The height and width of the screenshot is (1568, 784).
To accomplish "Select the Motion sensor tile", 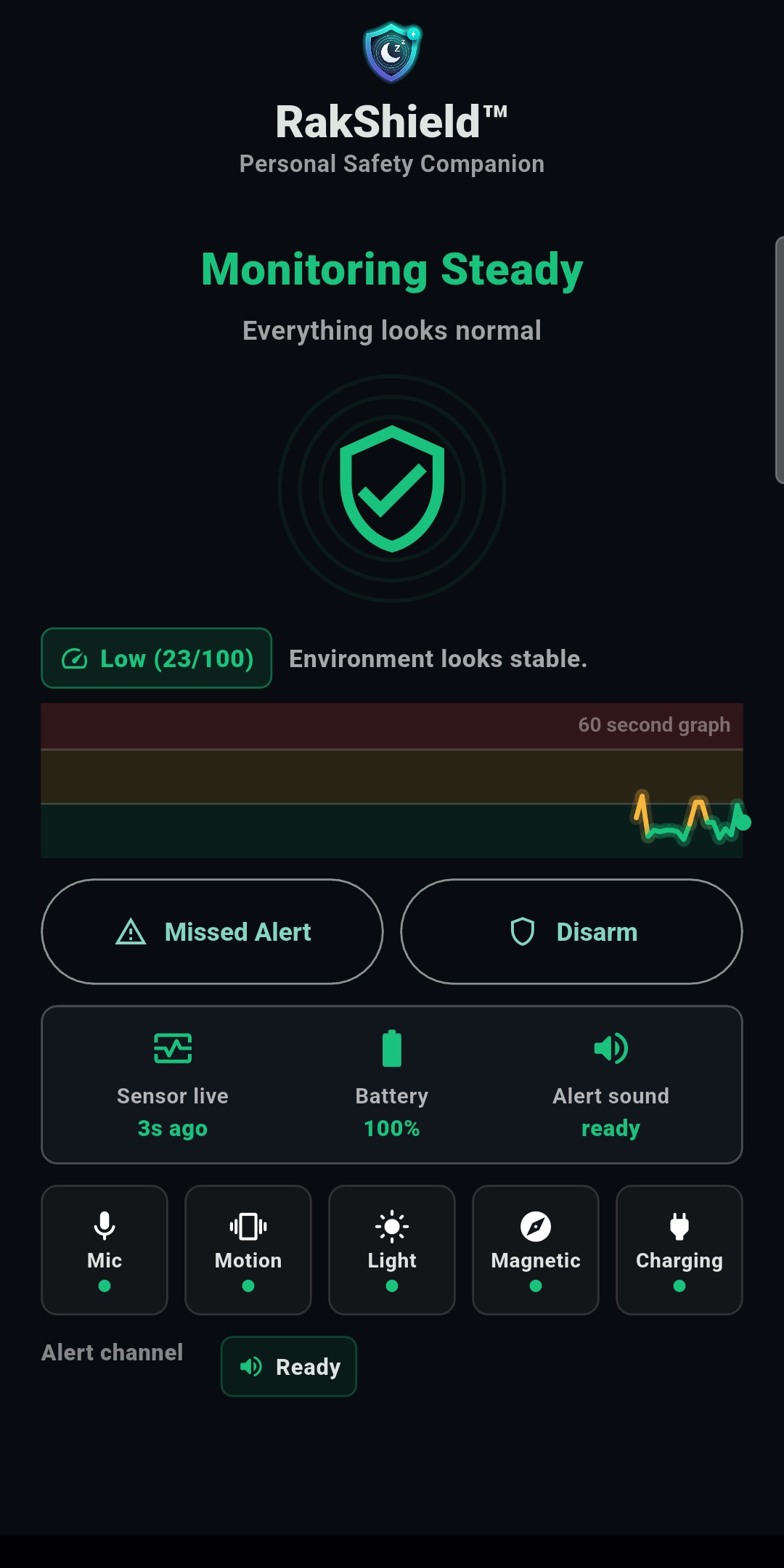I will click(x=248, y=1249).
